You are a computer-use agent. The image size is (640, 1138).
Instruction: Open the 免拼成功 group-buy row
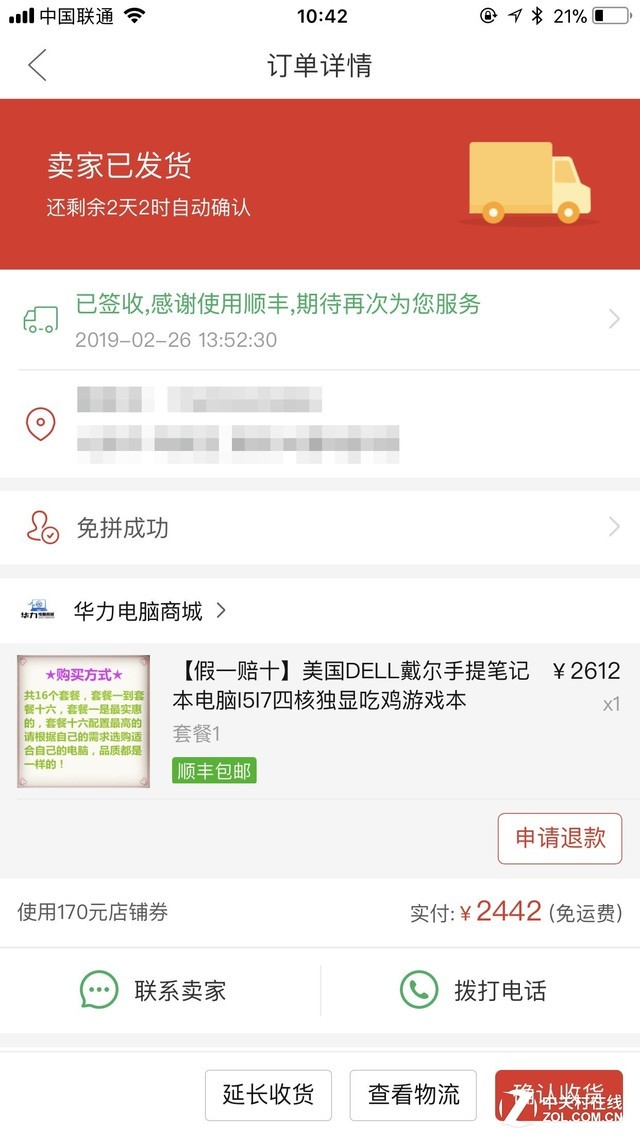[320, 528]
